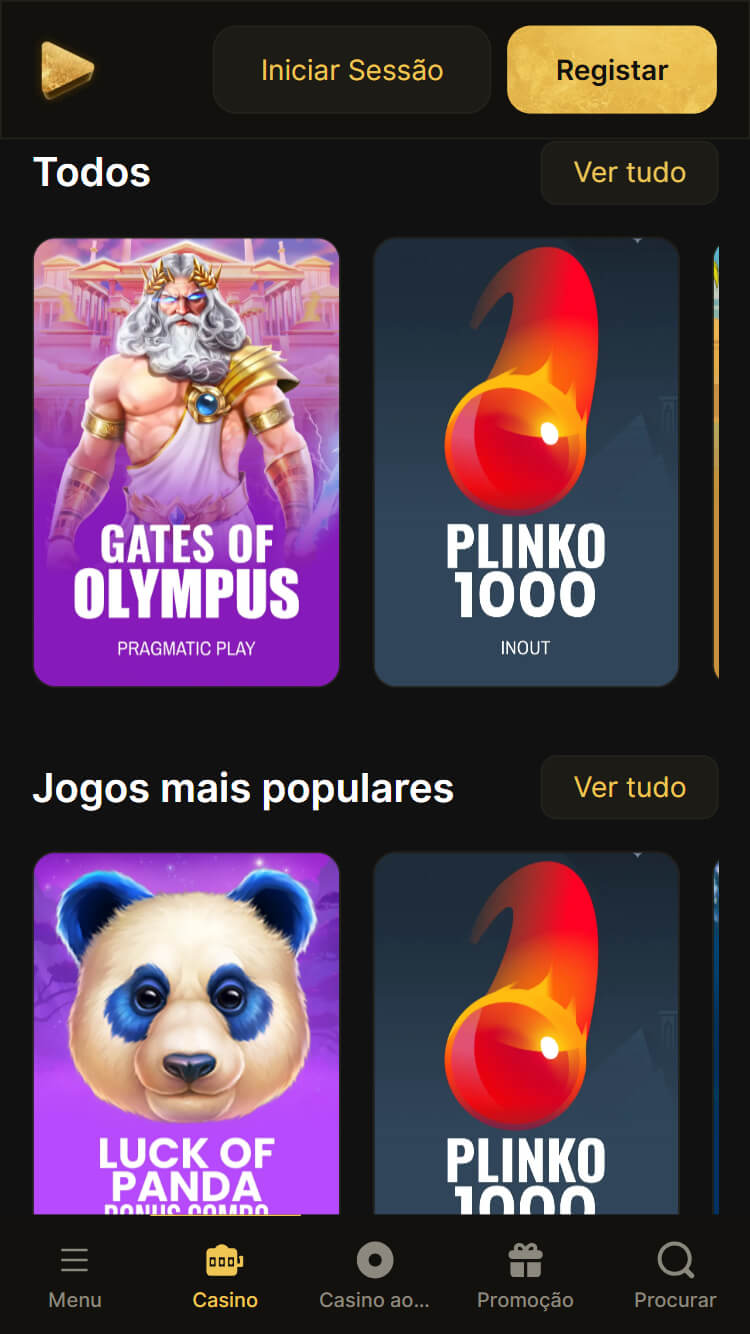Tap the Procurar magnifier icon
Image resolution: width=750 pixels, height=1334 pixels.
click(x=675, y=1259)
